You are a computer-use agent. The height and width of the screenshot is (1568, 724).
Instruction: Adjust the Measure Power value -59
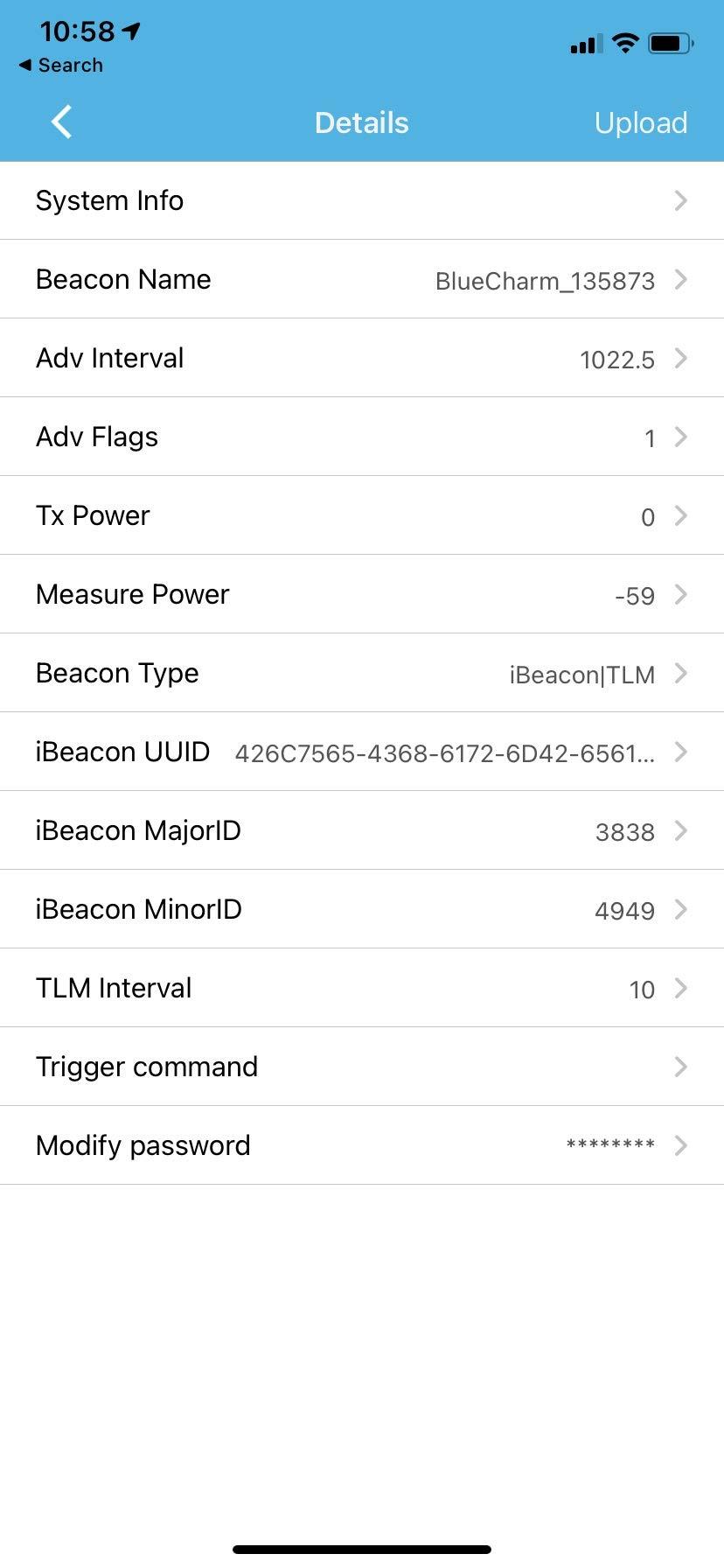pyautogui.click(x=362, y=593)
